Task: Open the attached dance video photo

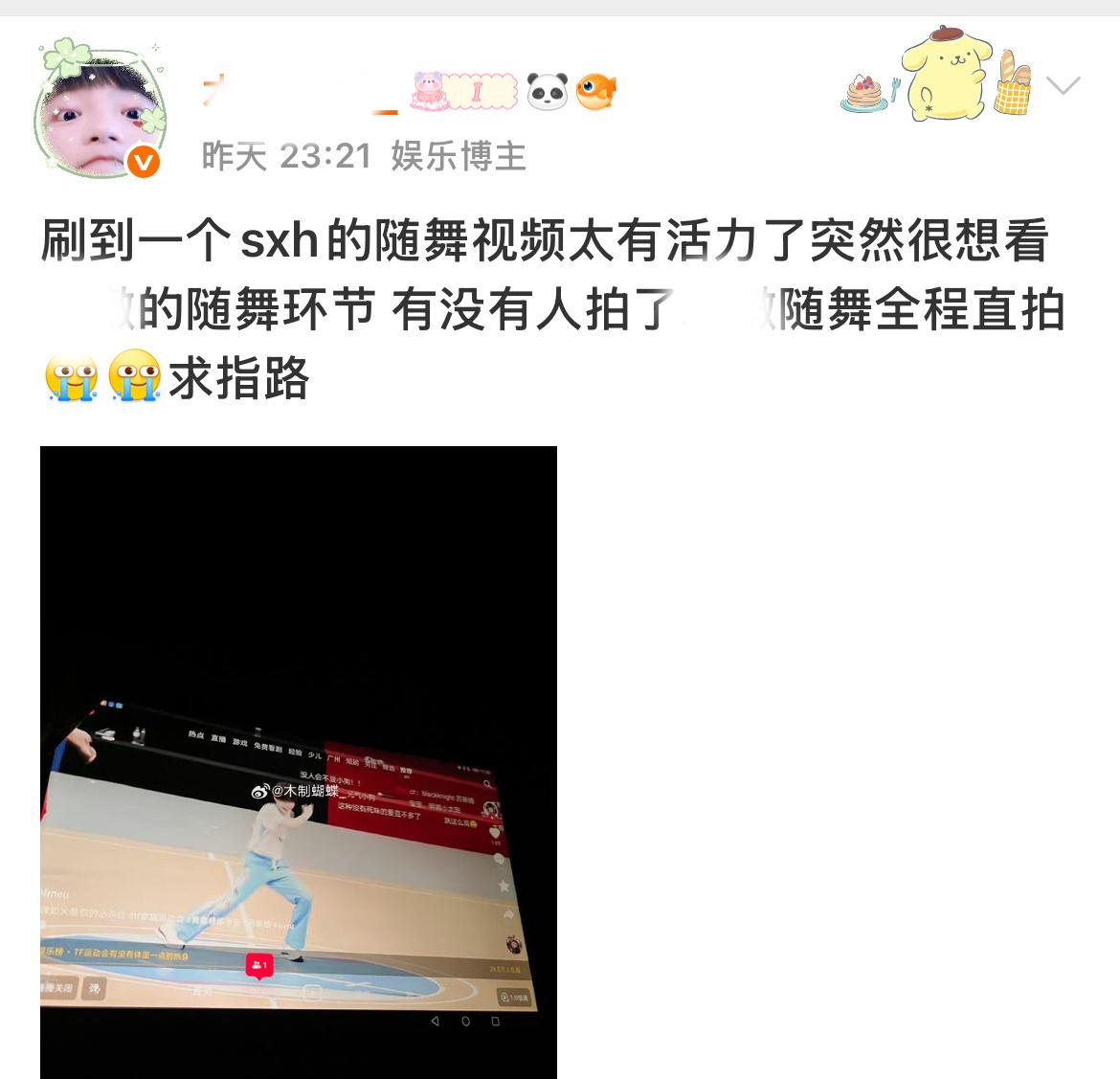Action: (x=298, y=761)
